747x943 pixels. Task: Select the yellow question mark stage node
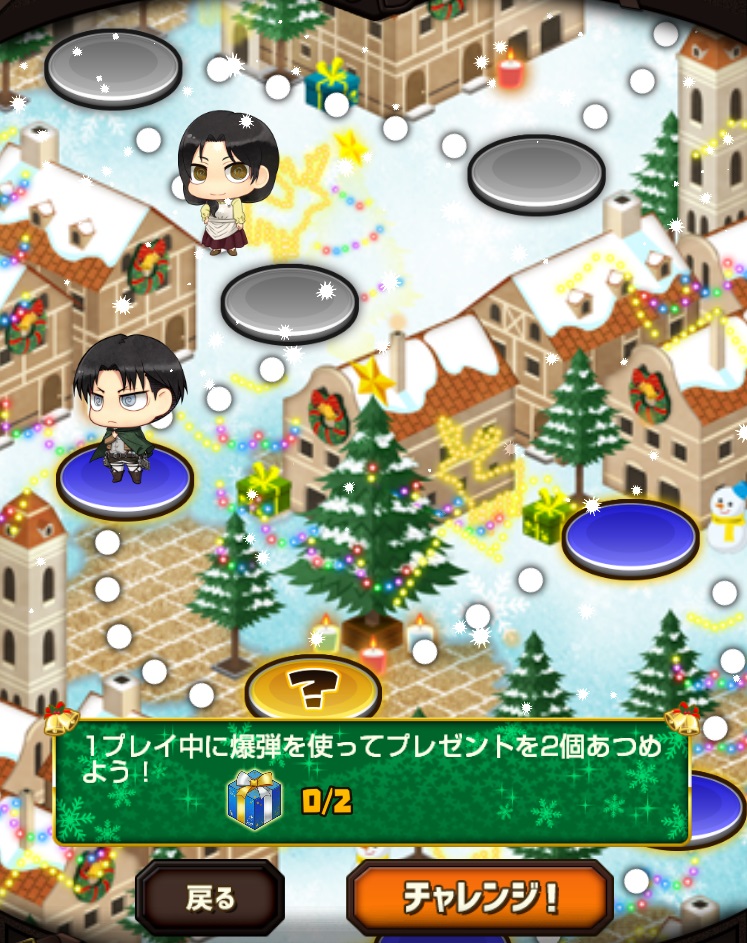point(313,689)
